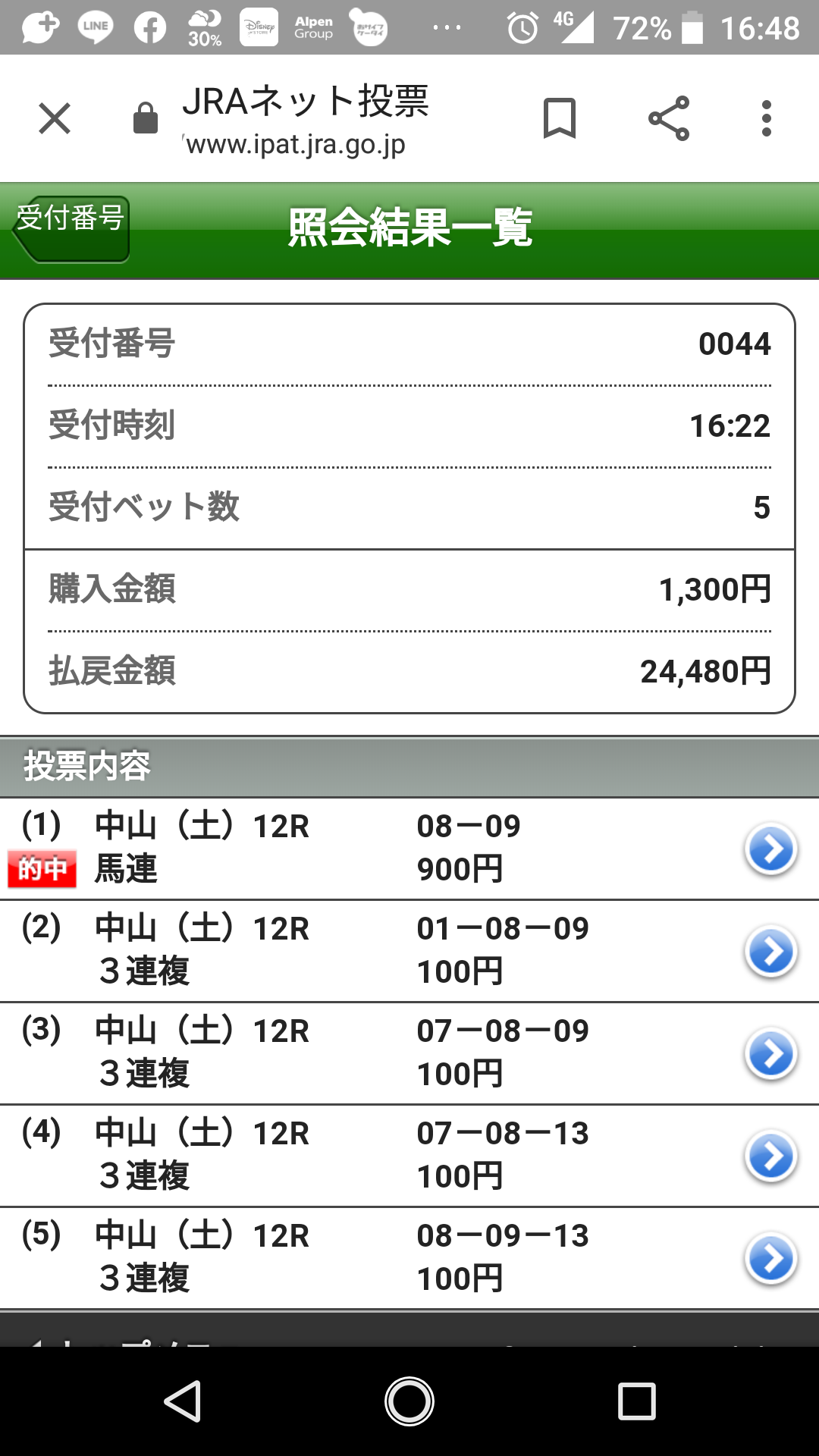View the 07-08-09 3連複 bet
This screenshot has width=819, height=1456.
click(770, 1054)
